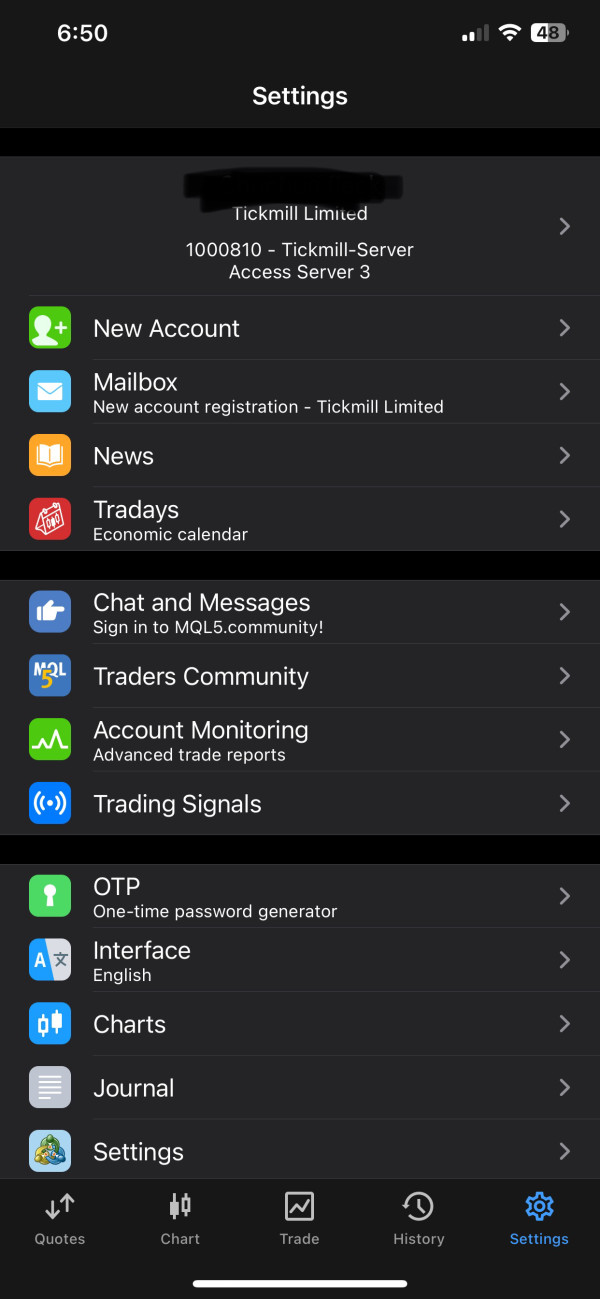Open Chat and Messages
Screen dimensions: 600x1299
click(x=300, y=612)
